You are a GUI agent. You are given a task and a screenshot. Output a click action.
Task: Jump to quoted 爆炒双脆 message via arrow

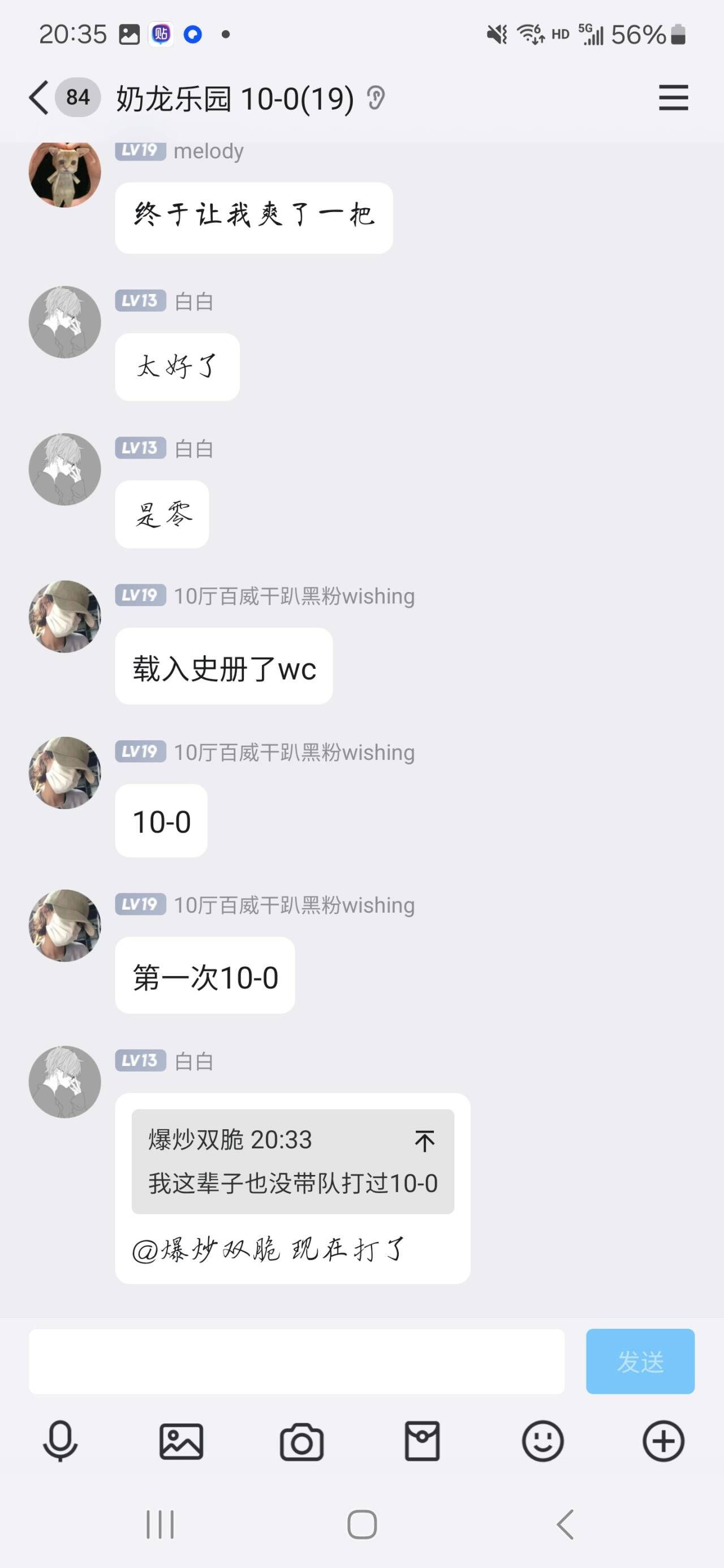[424, 1140]
